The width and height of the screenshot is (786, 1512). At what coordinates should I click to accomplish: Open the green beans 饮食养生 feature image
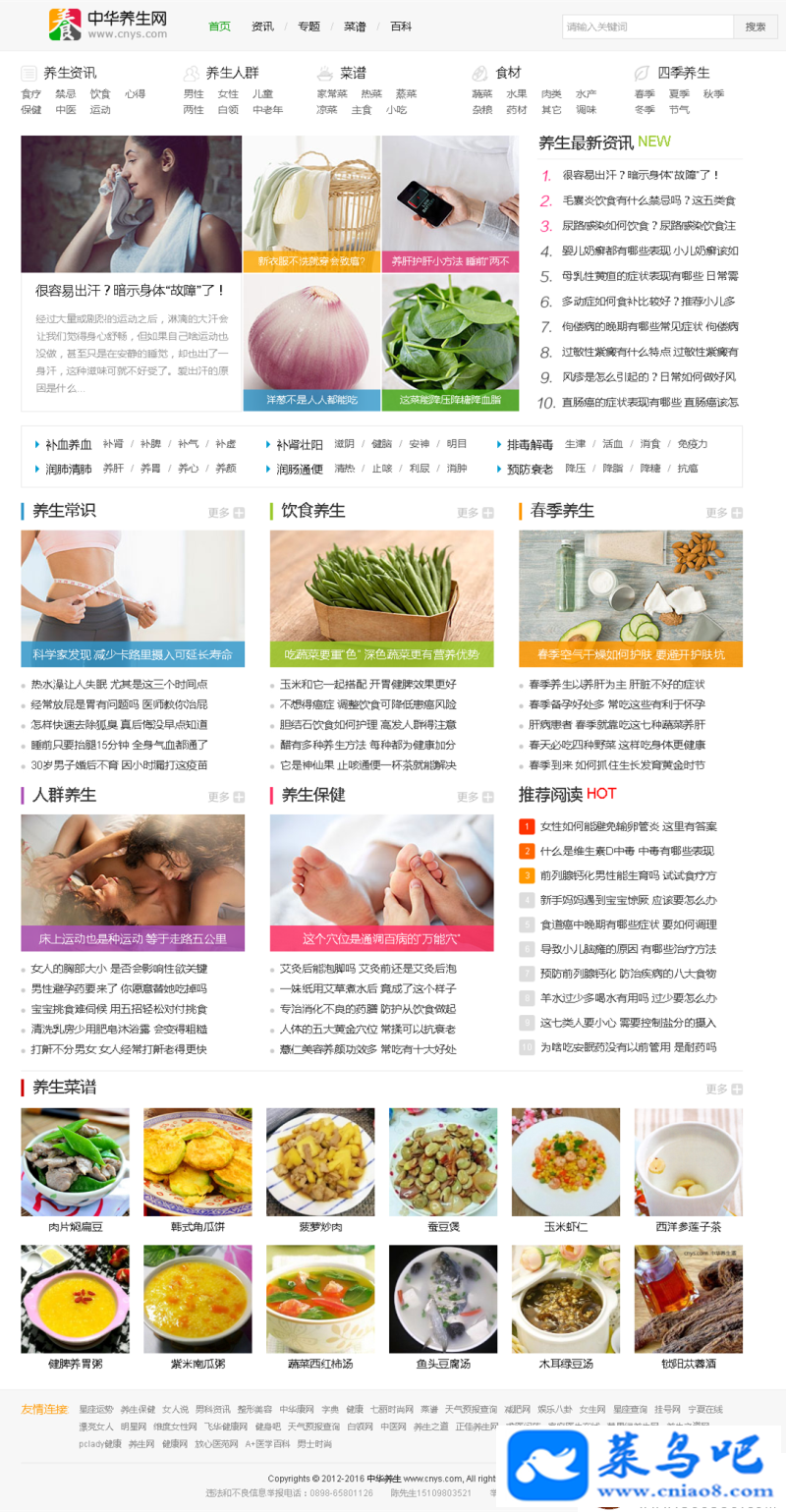382,598
